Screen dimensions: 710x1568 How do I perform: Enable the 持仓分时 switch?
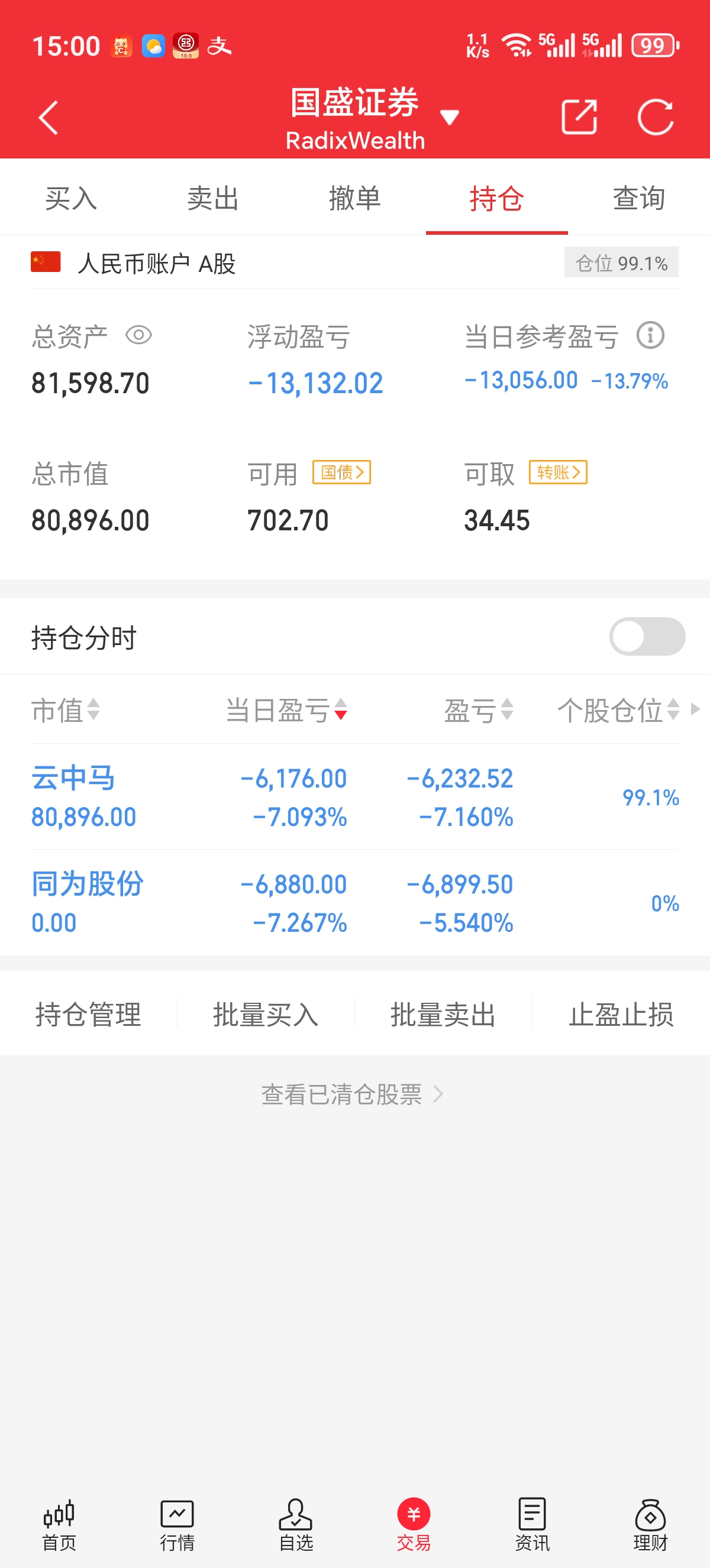pyautogui.click(x=647, y=637)
